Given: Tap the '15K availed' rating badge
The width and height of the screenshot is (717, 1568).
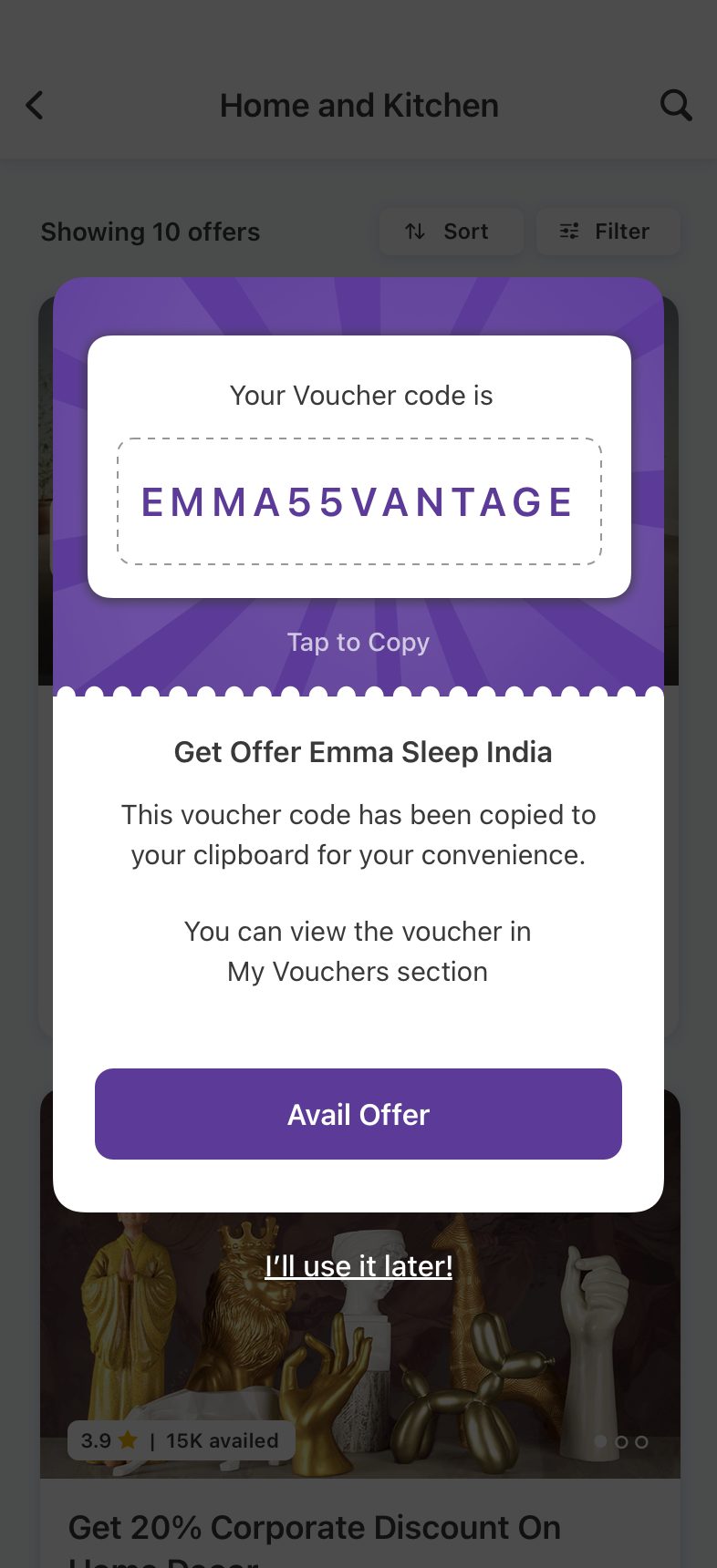Looking at the screenshot, I should tap(180, 1440).
